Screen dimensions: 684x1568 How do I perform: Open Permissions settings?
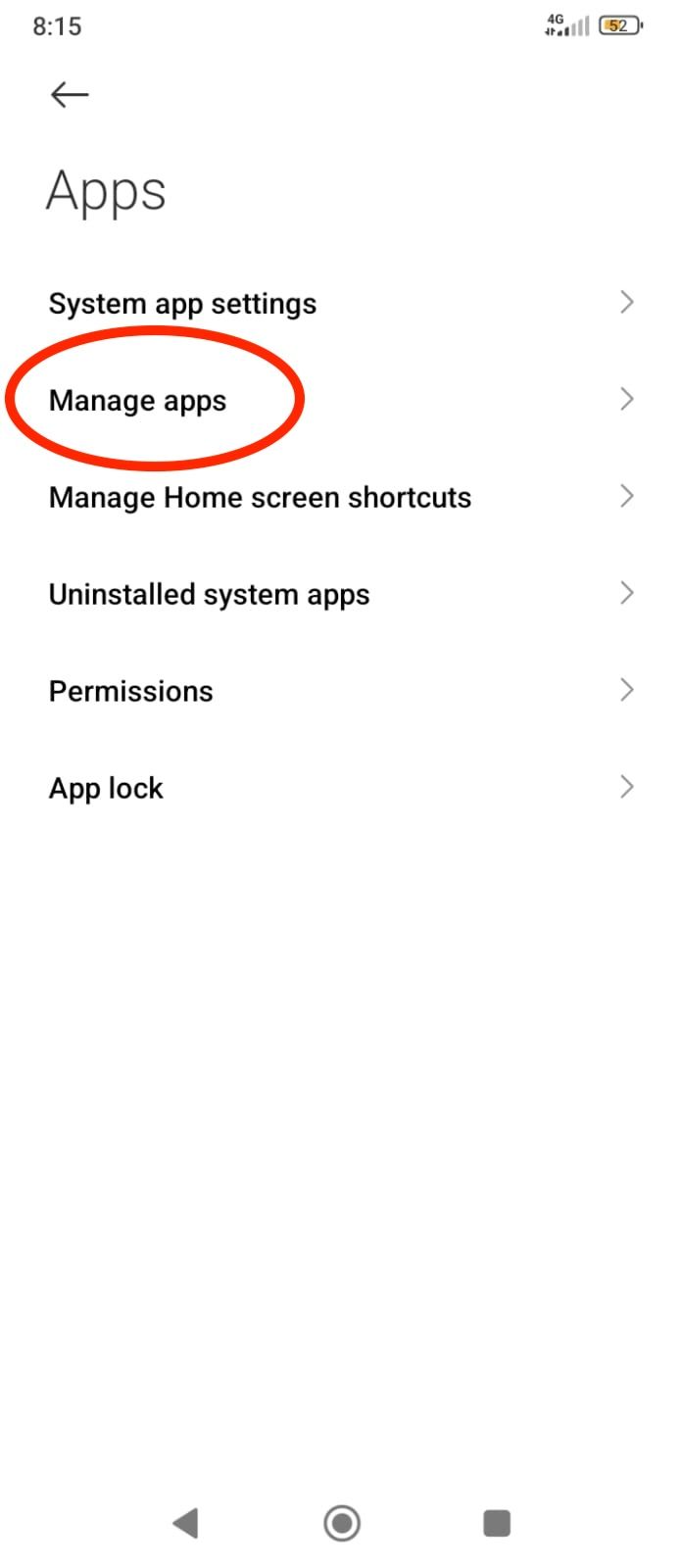tap(342, 691)
